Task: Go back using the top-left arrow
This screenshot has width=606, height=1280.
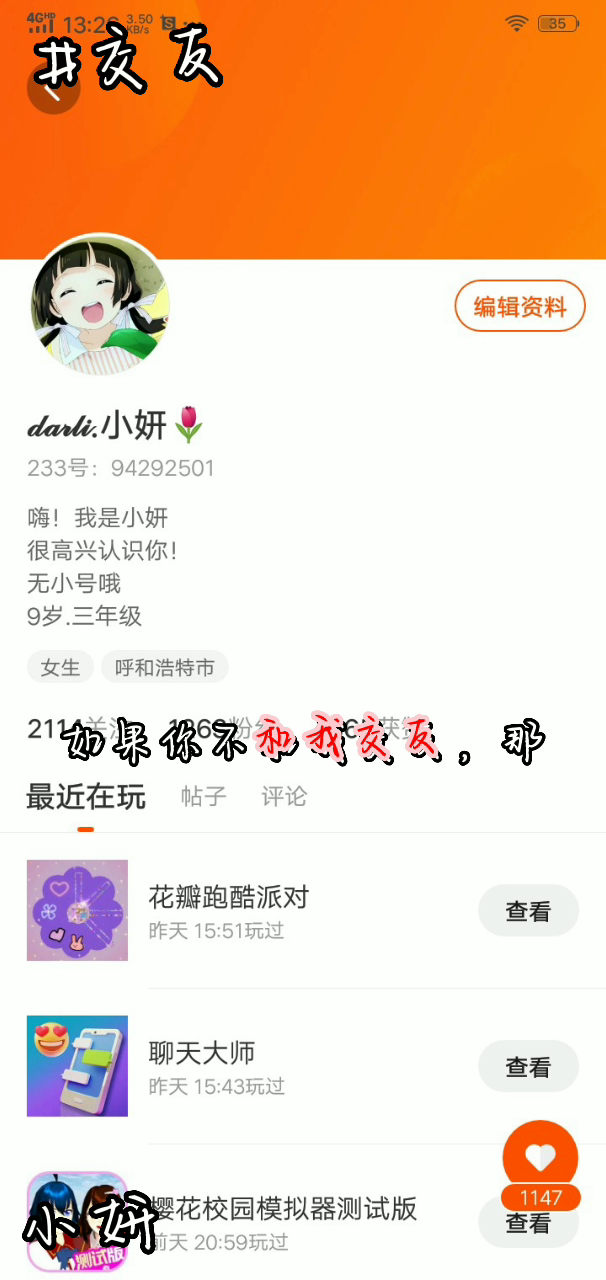Action: tap(53, 88)
